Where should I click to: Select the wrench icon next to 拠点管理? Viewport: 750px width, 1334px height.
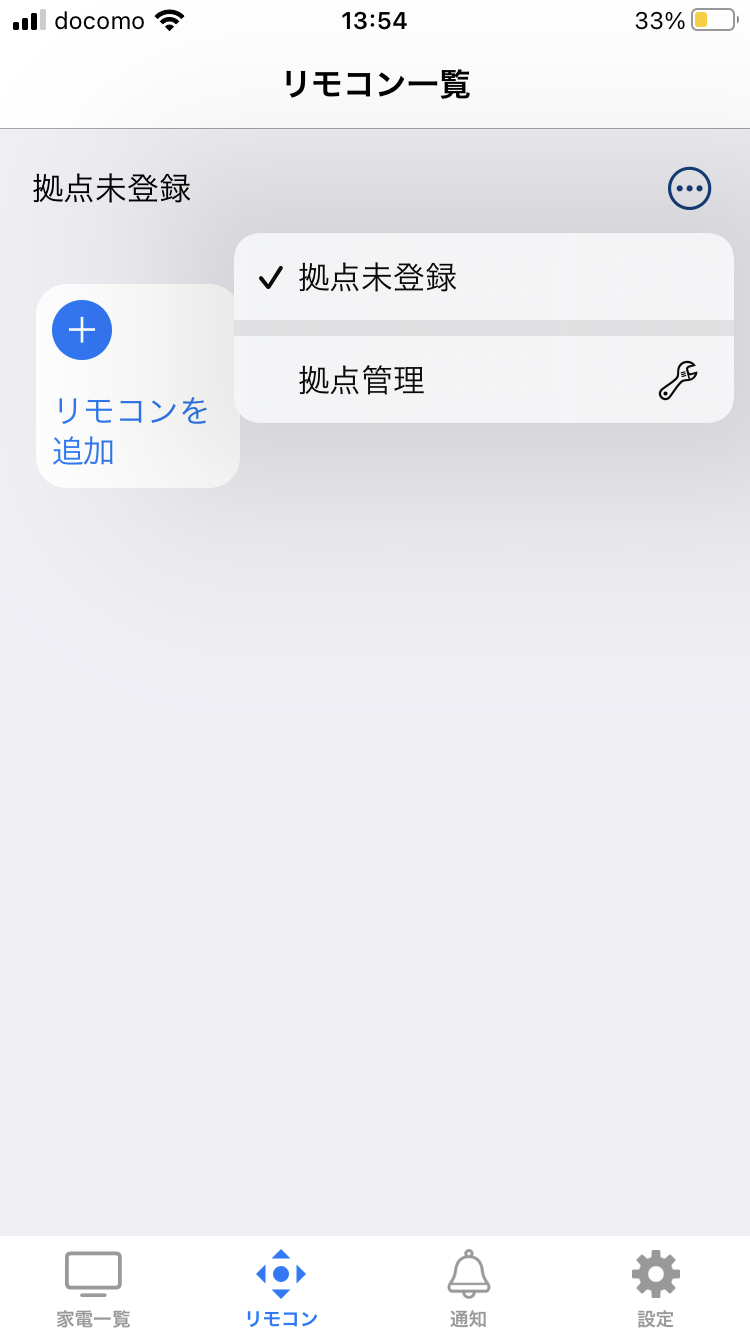point(678,381)
